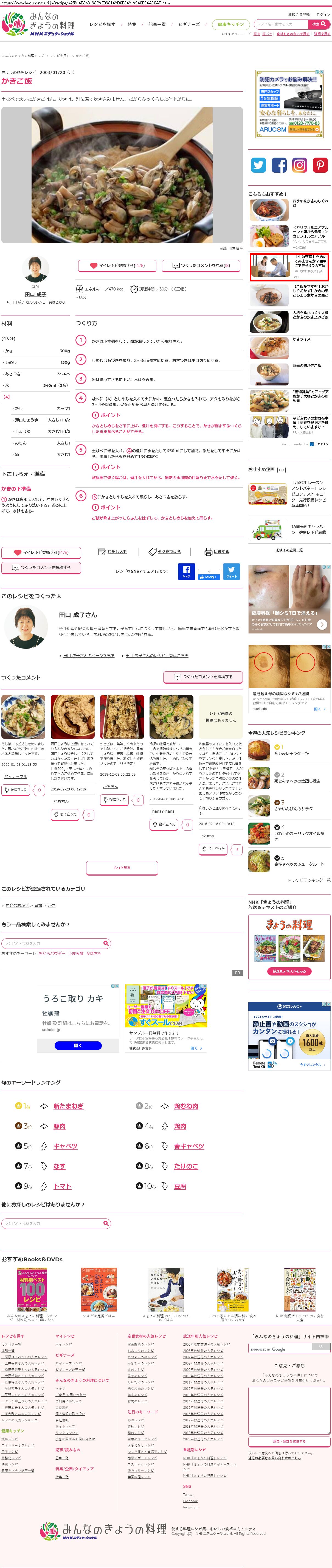Load more comments with もっと見る

pos(122,867)
